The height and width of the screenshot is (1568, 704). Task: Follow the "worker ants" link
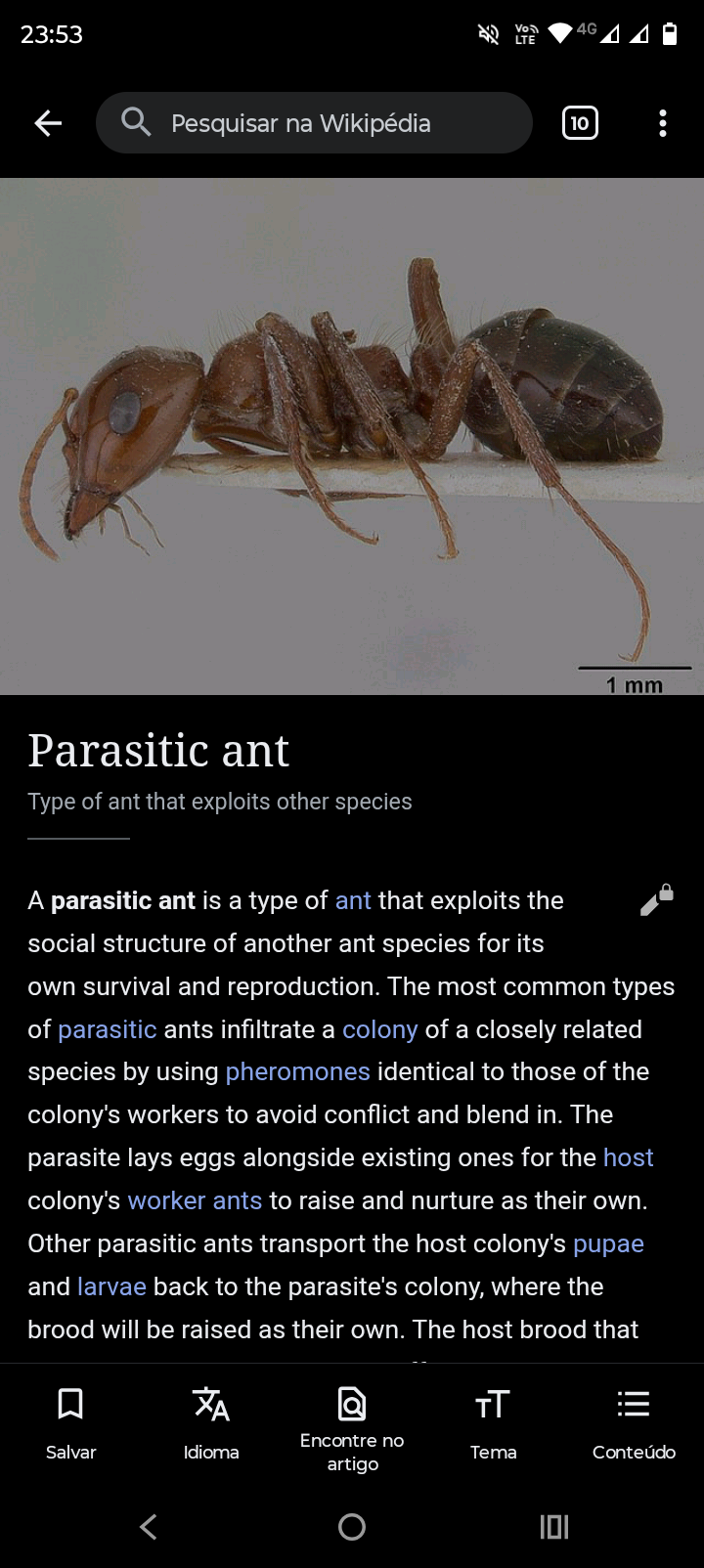point(195,1200)
